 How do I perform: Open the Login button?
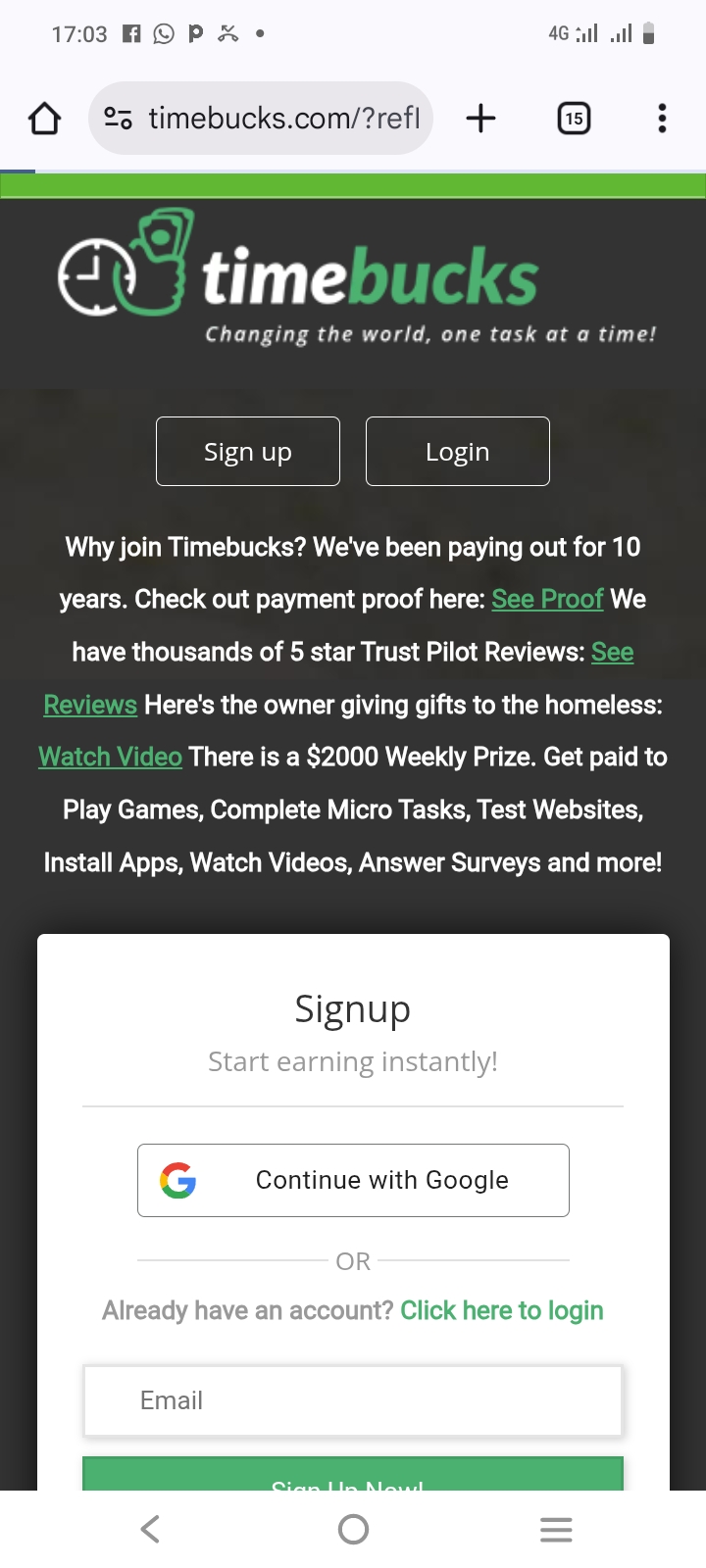tap(457, 452)
